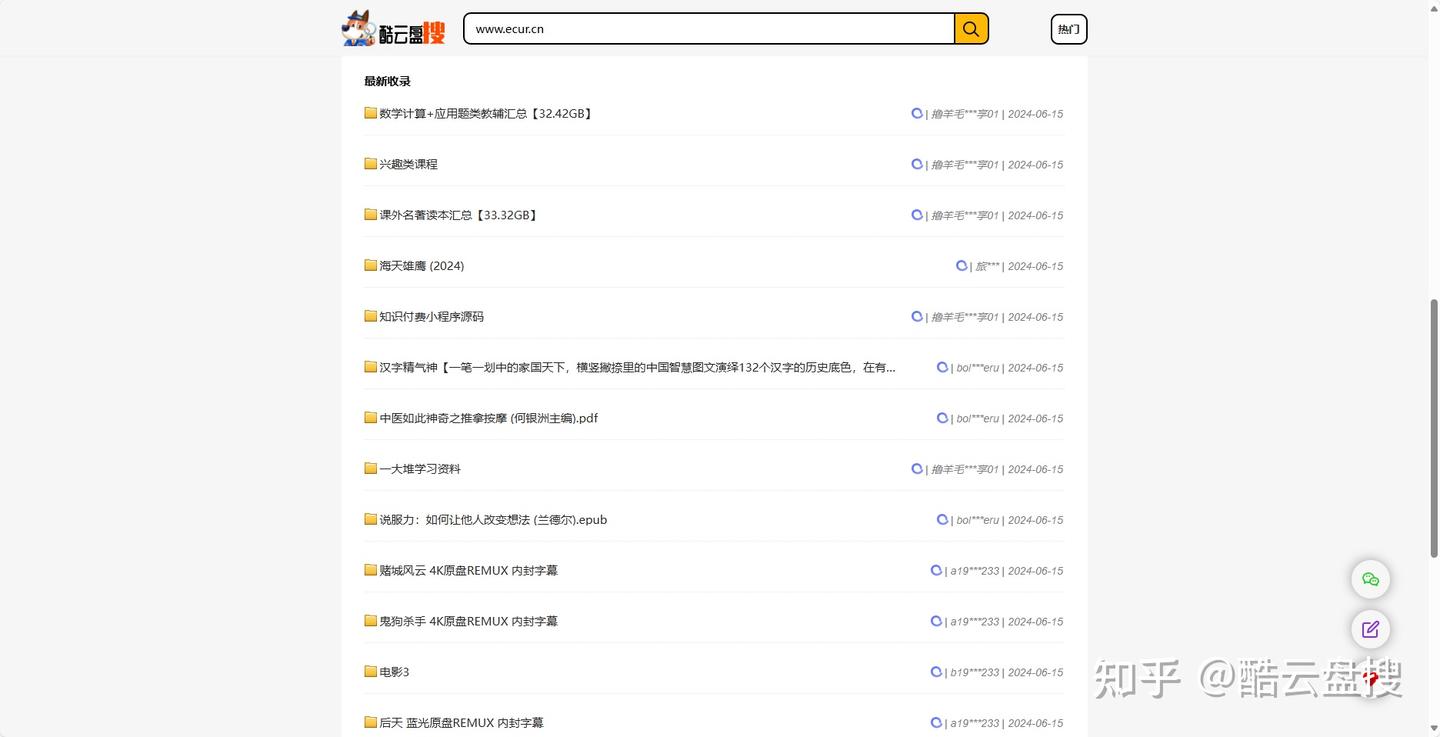
Task: Open 知识付费小程序源码 entry
Action: (x=431, y=317)
